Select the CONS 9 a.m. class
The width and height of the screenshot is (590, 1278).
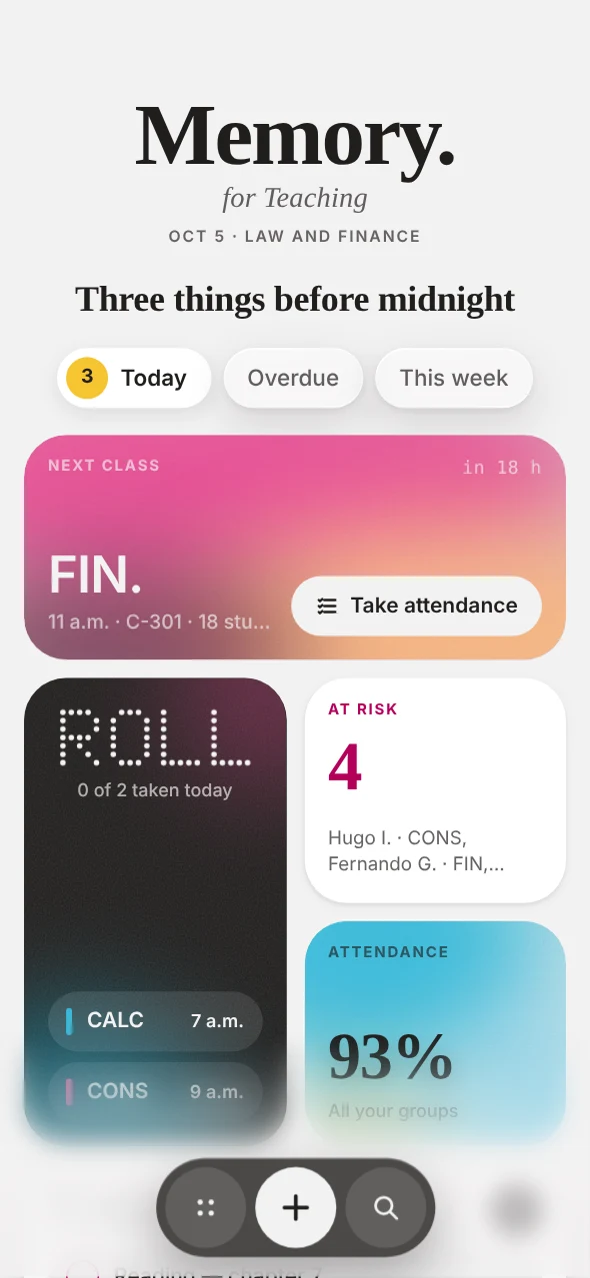click(x=155, y=1092)
